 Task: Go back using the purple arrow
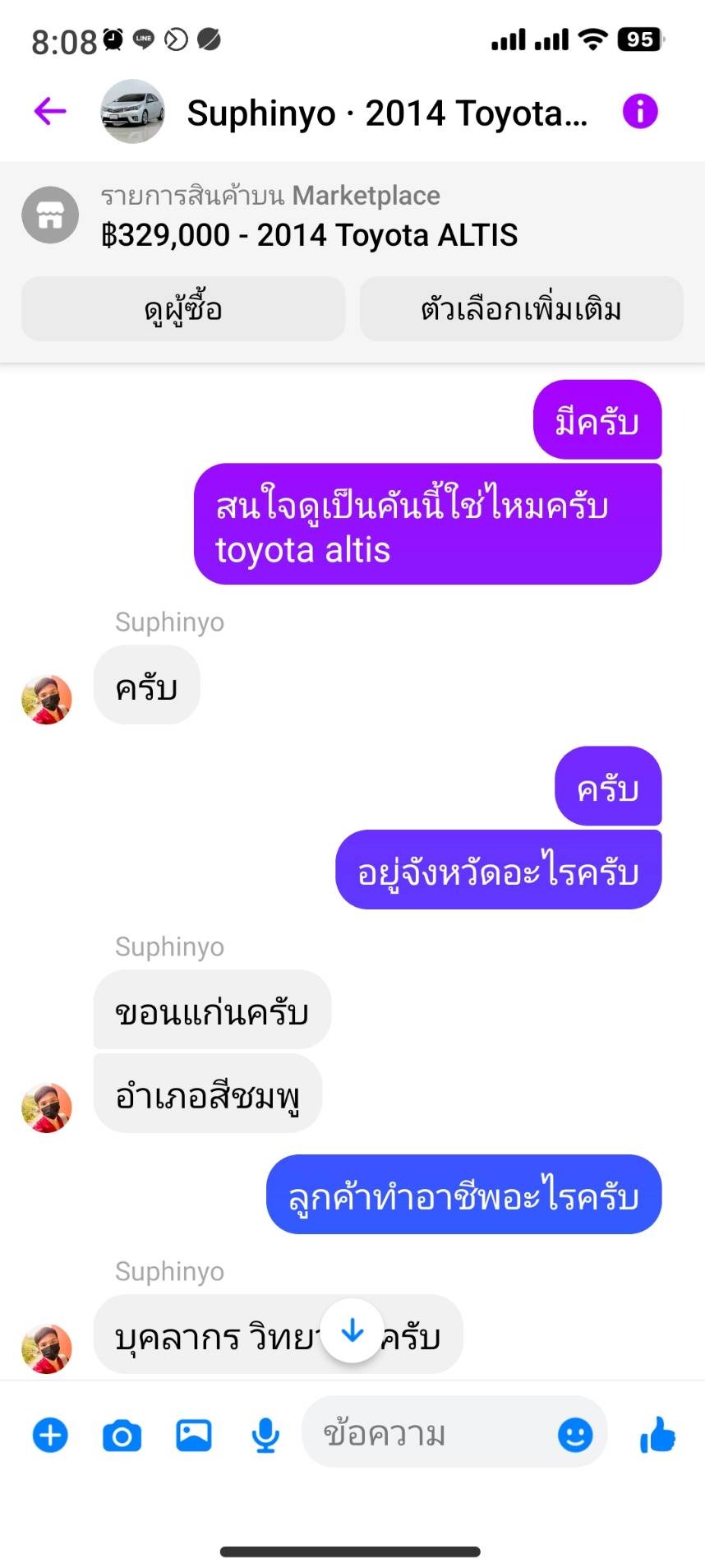(50, 111)
